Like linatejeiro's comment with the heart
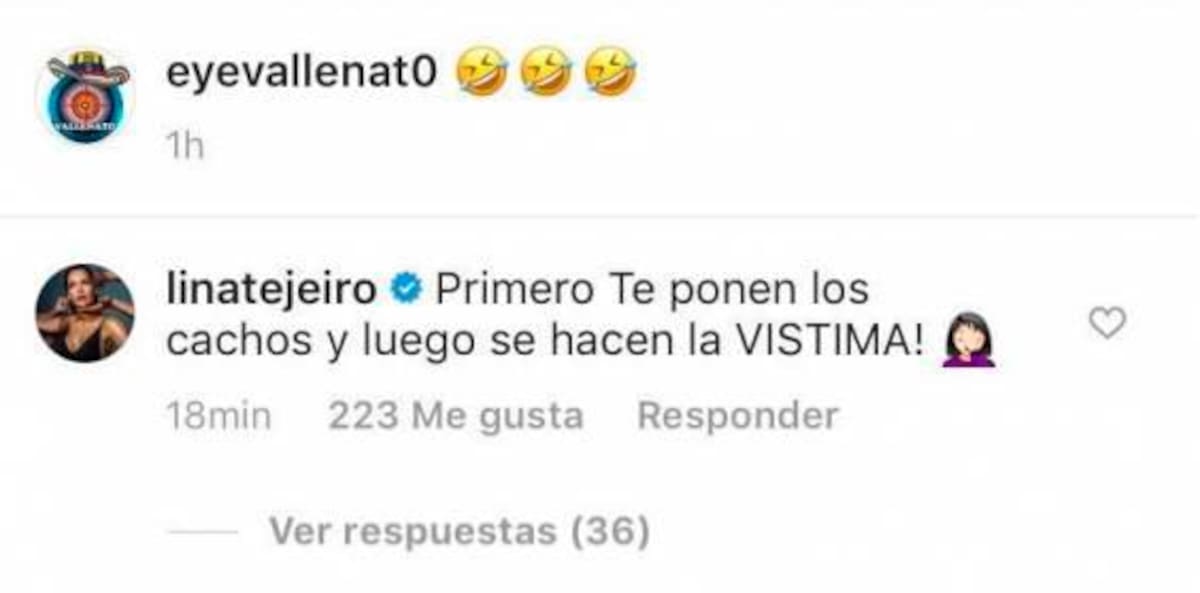 (1106, 323)
